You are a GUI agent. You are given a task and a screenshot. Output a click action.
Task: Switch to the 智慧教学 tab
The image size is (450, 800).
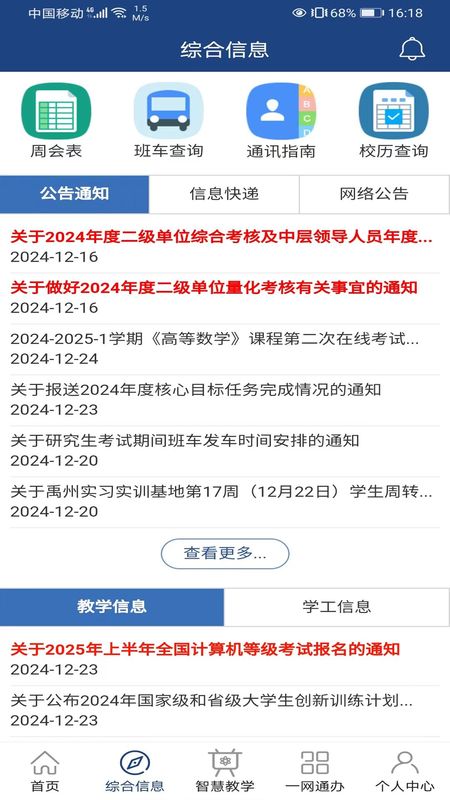point(225,771)
